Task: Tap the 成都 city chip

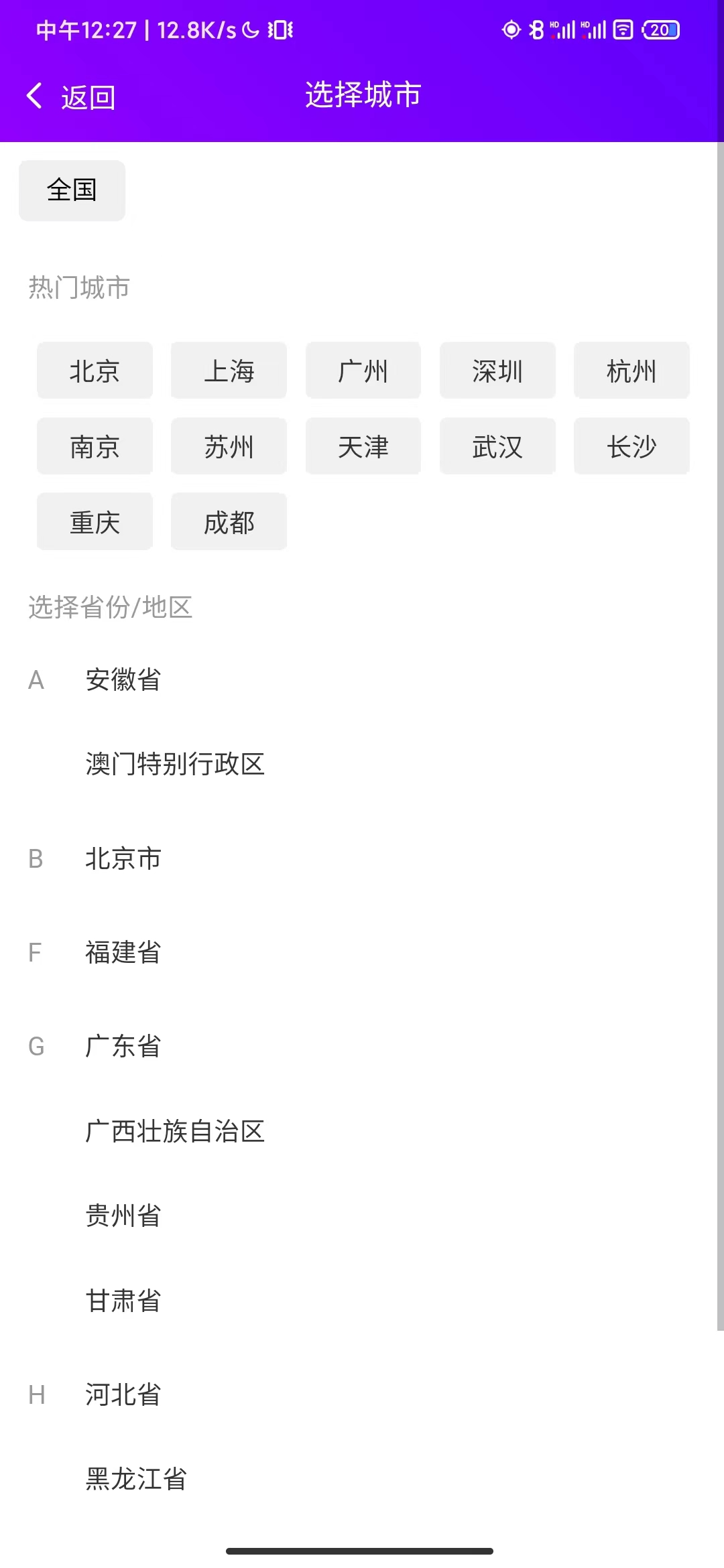Action: tap(229, 522)
